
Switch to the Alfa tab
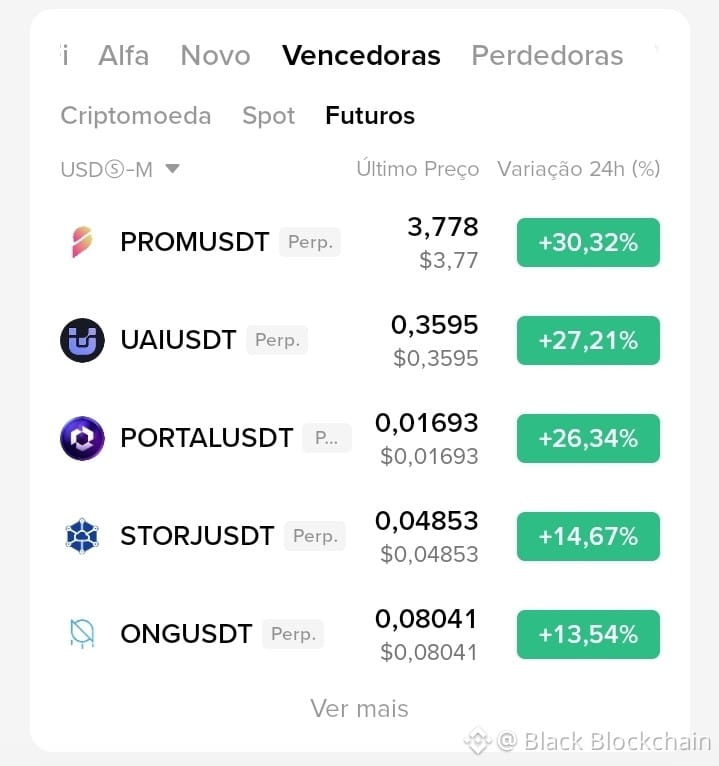(x=124, y=55)
